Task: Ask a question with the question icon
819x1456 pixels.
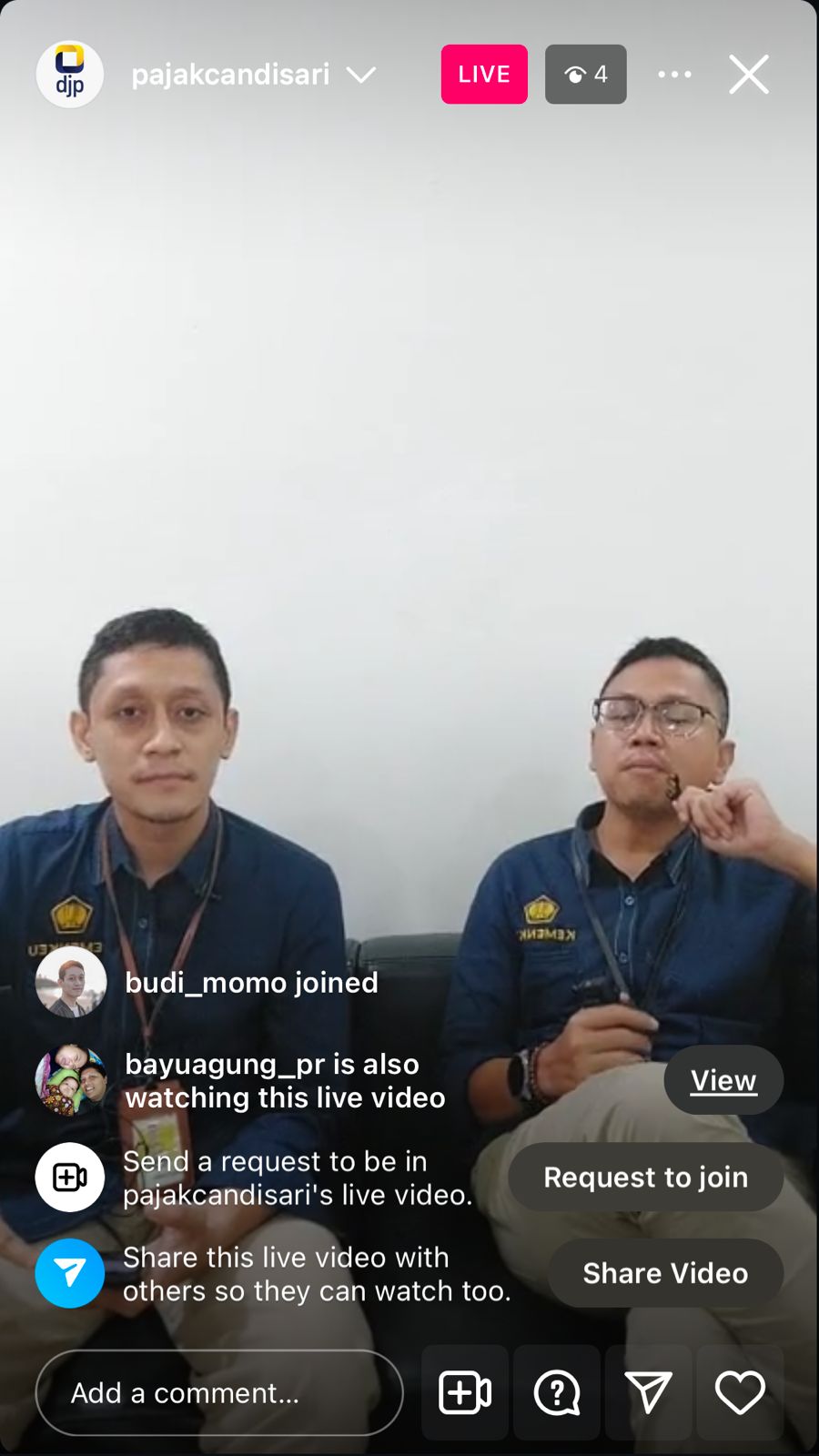Action: pos(557,1393)
